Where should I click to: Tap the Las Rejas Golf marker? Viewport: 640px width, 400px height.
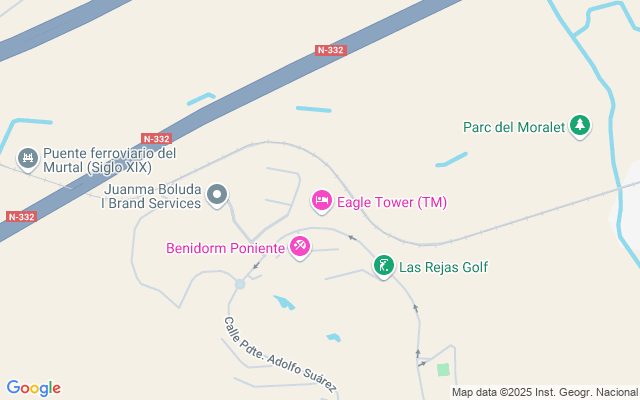coord(383,266)
